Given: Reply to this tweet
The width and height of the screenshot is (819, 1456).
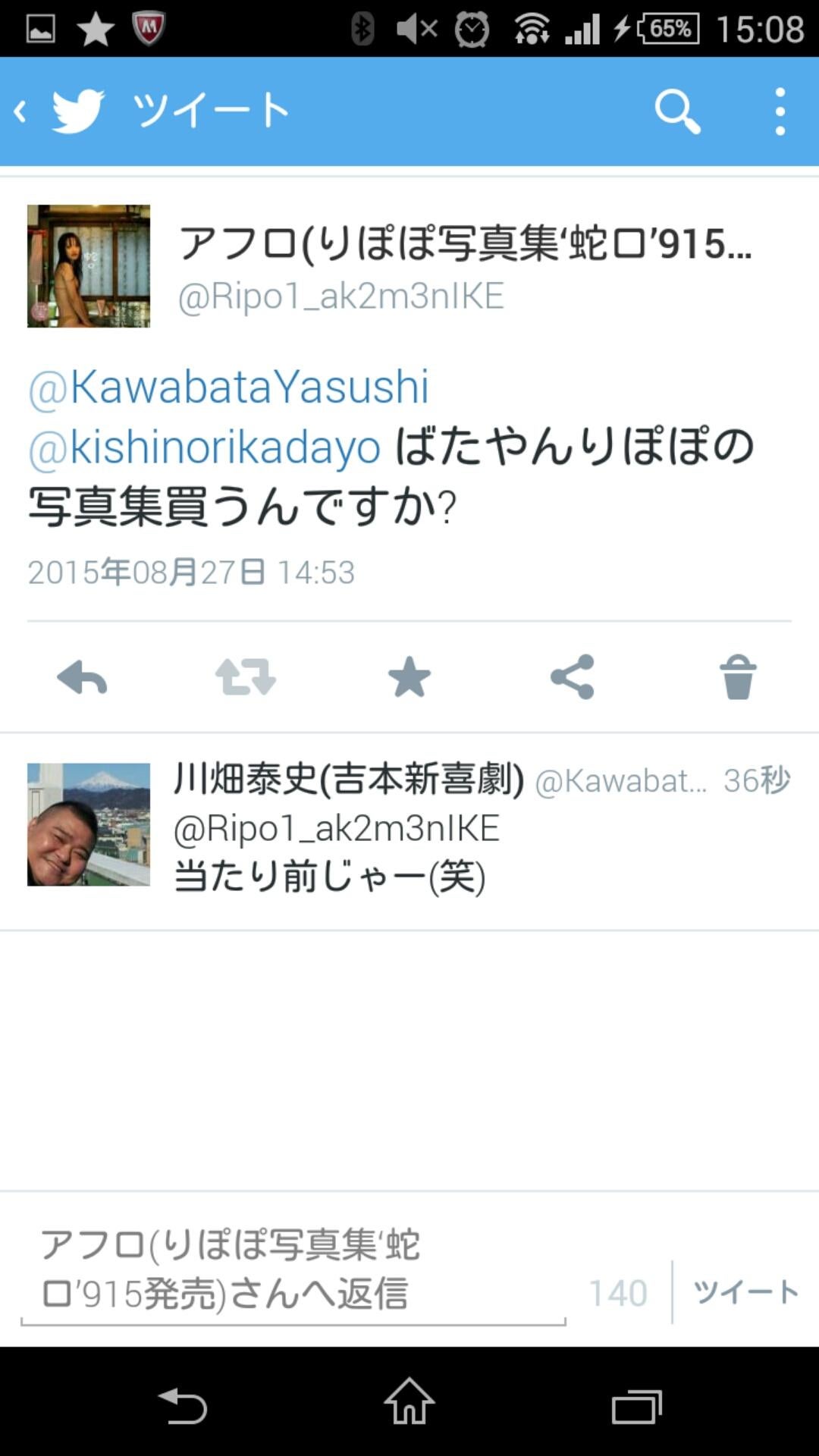Looking at the screenshot, I should click(82, 677).
